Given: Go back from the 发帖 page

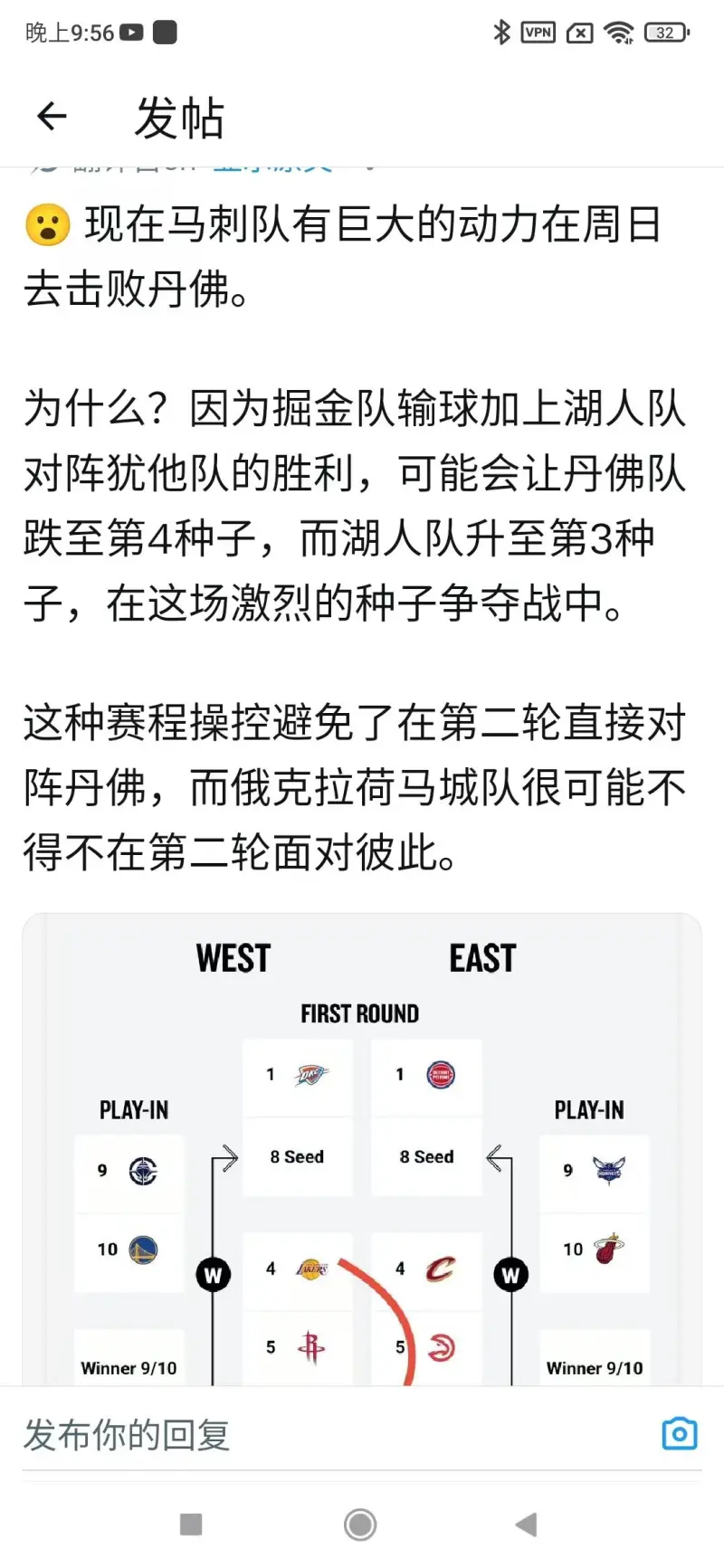Looking at the screenshot, I should pyautogui.click(x=52, y=117).
